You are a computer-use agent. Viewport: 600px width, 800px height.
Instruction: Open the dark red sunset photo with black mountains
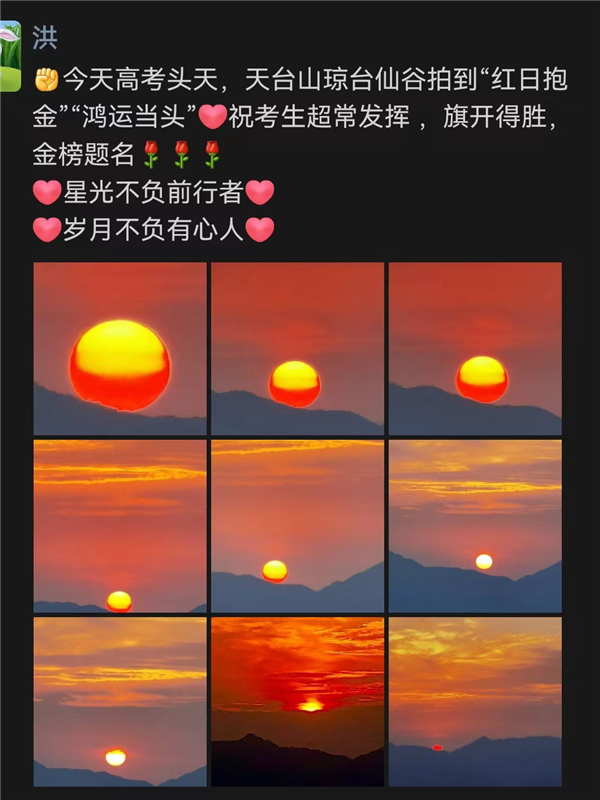297,702
